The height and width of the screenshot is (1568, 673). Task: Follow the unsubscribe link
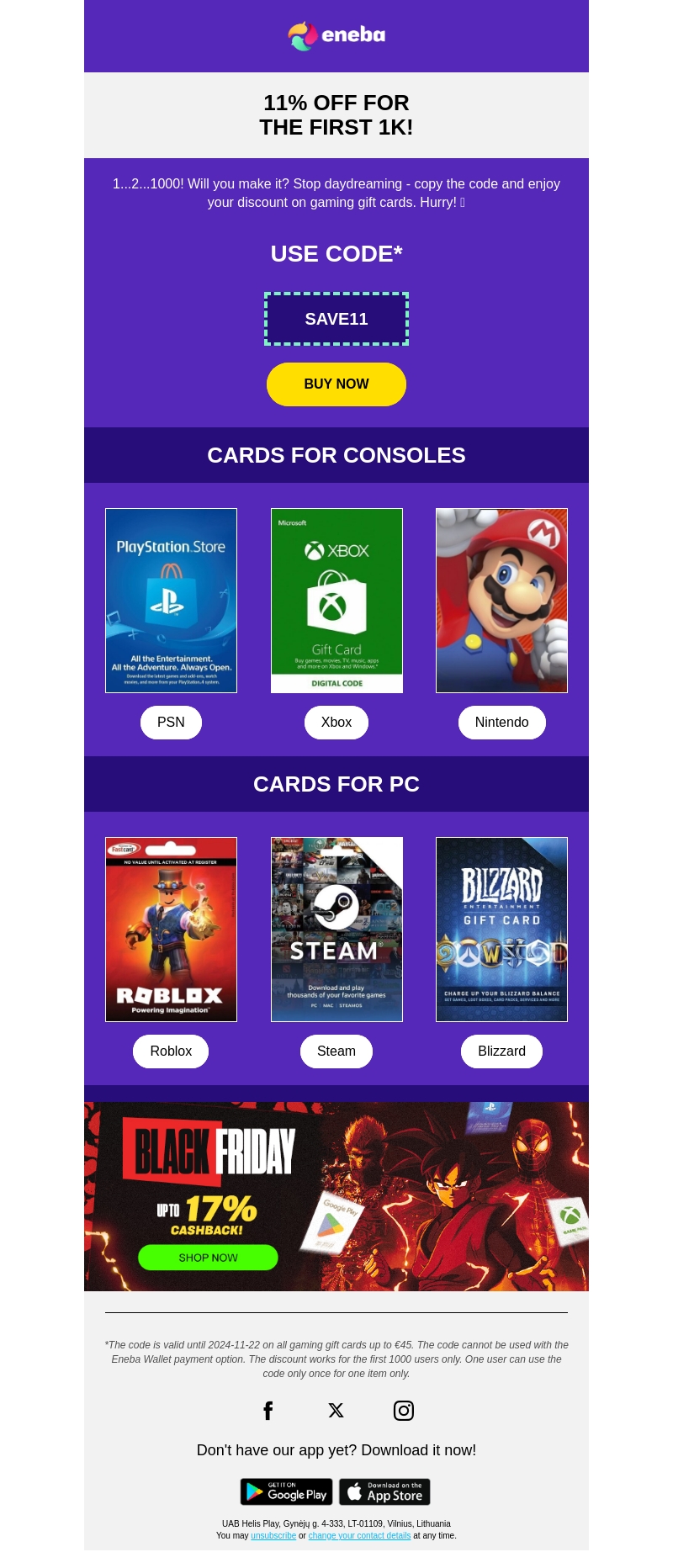[x=273, y=1535]
